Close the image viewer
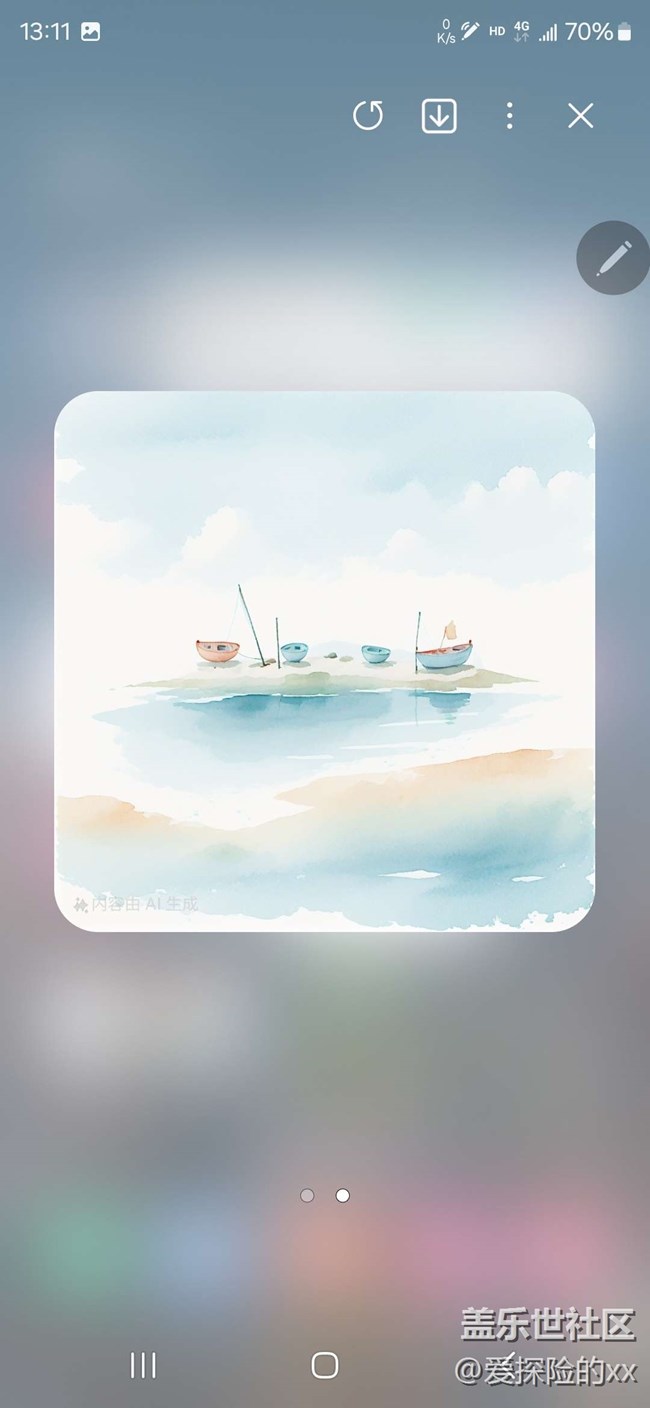 [x=580, y=117]
